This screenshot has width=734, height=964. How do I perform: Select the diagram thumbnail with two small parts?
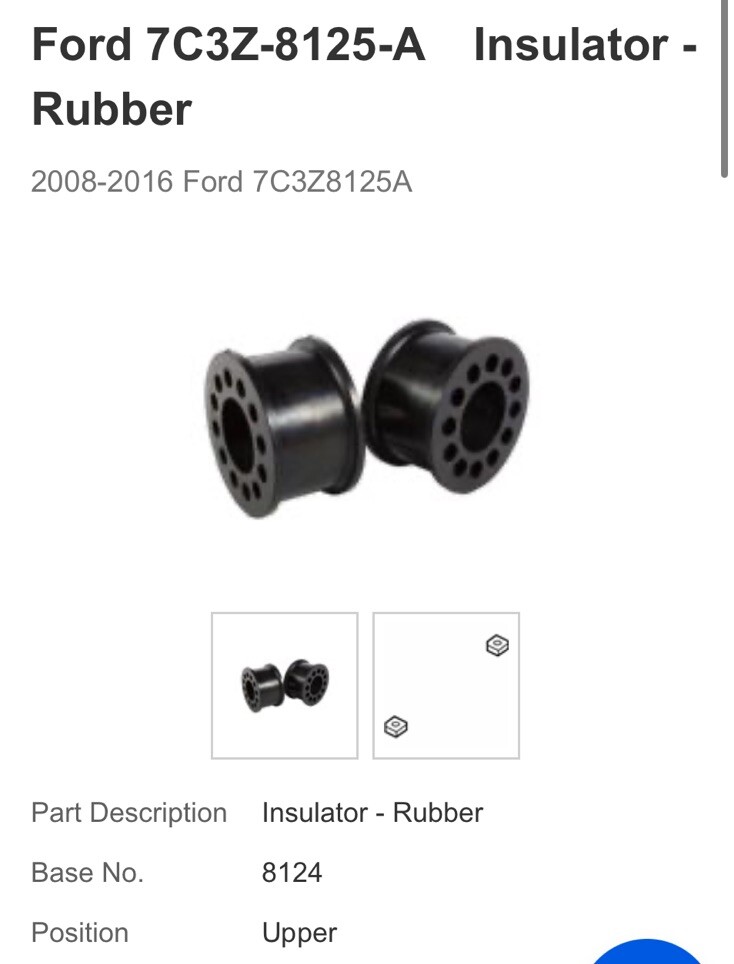point(446,685)
